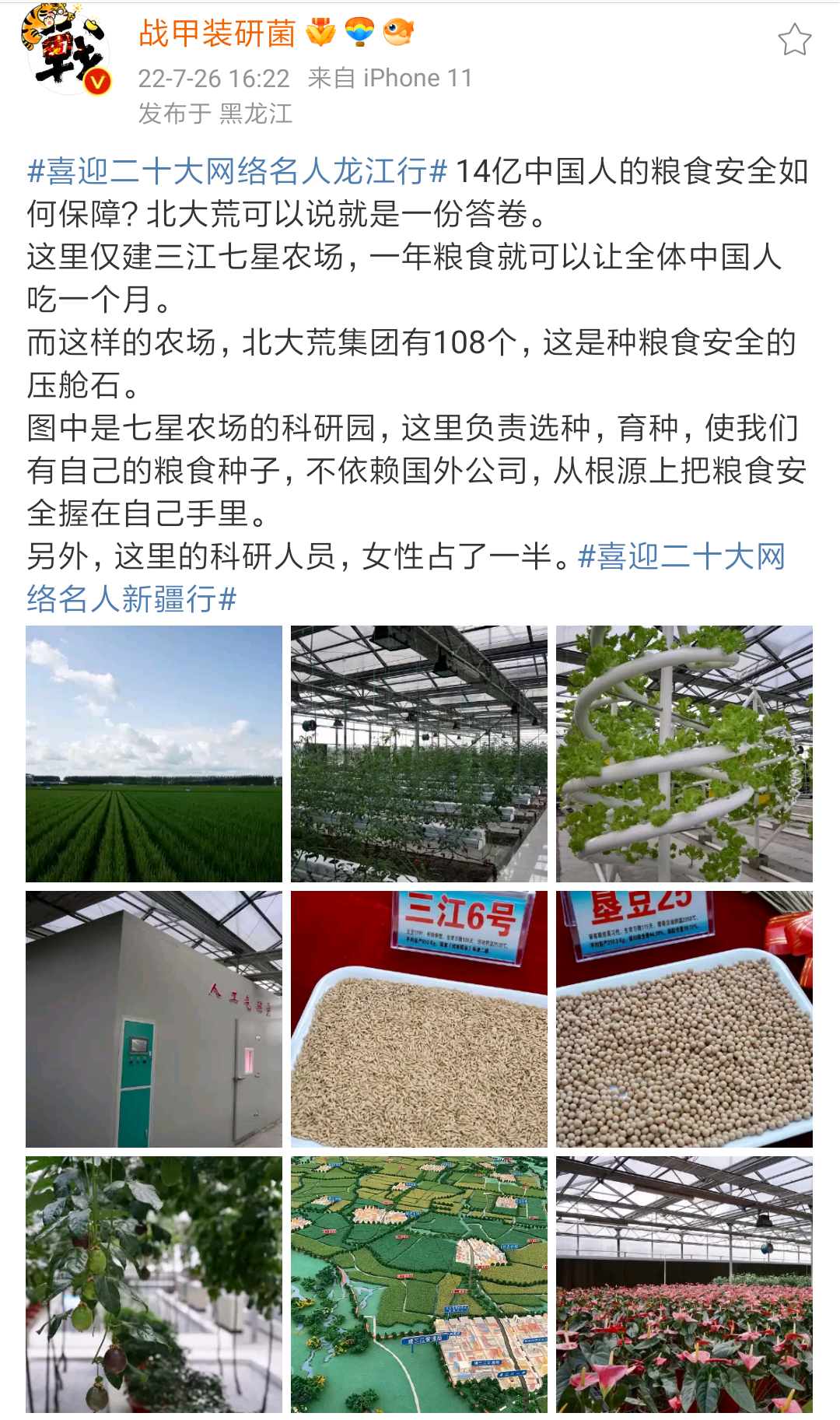This screenshot has width=840, height=1420.
Task: Open the gray climate chamber photo
Action: (154, 1019)
